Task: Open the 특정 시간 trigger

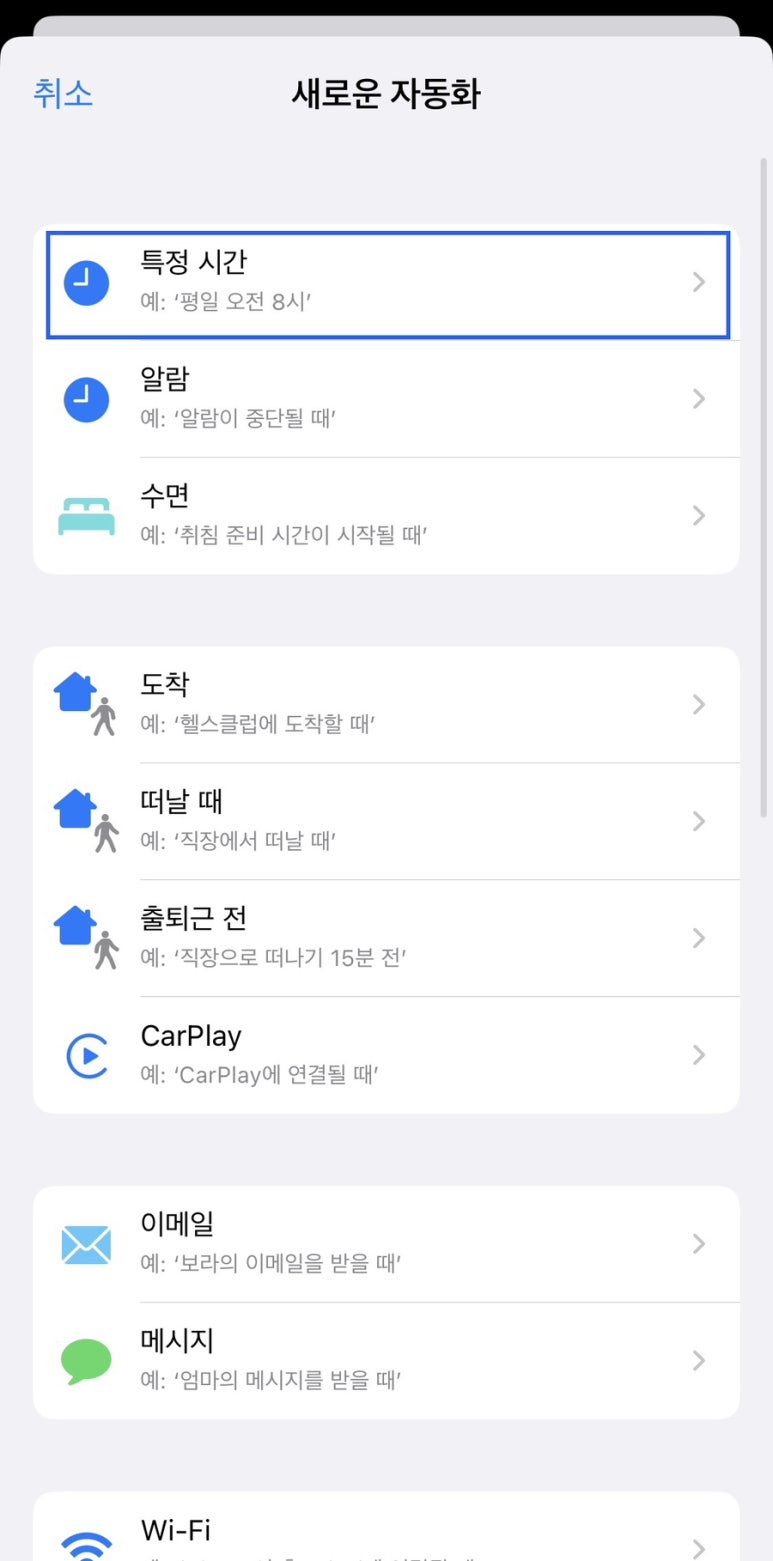Action: pyautogui.click(x=387, y=283)
